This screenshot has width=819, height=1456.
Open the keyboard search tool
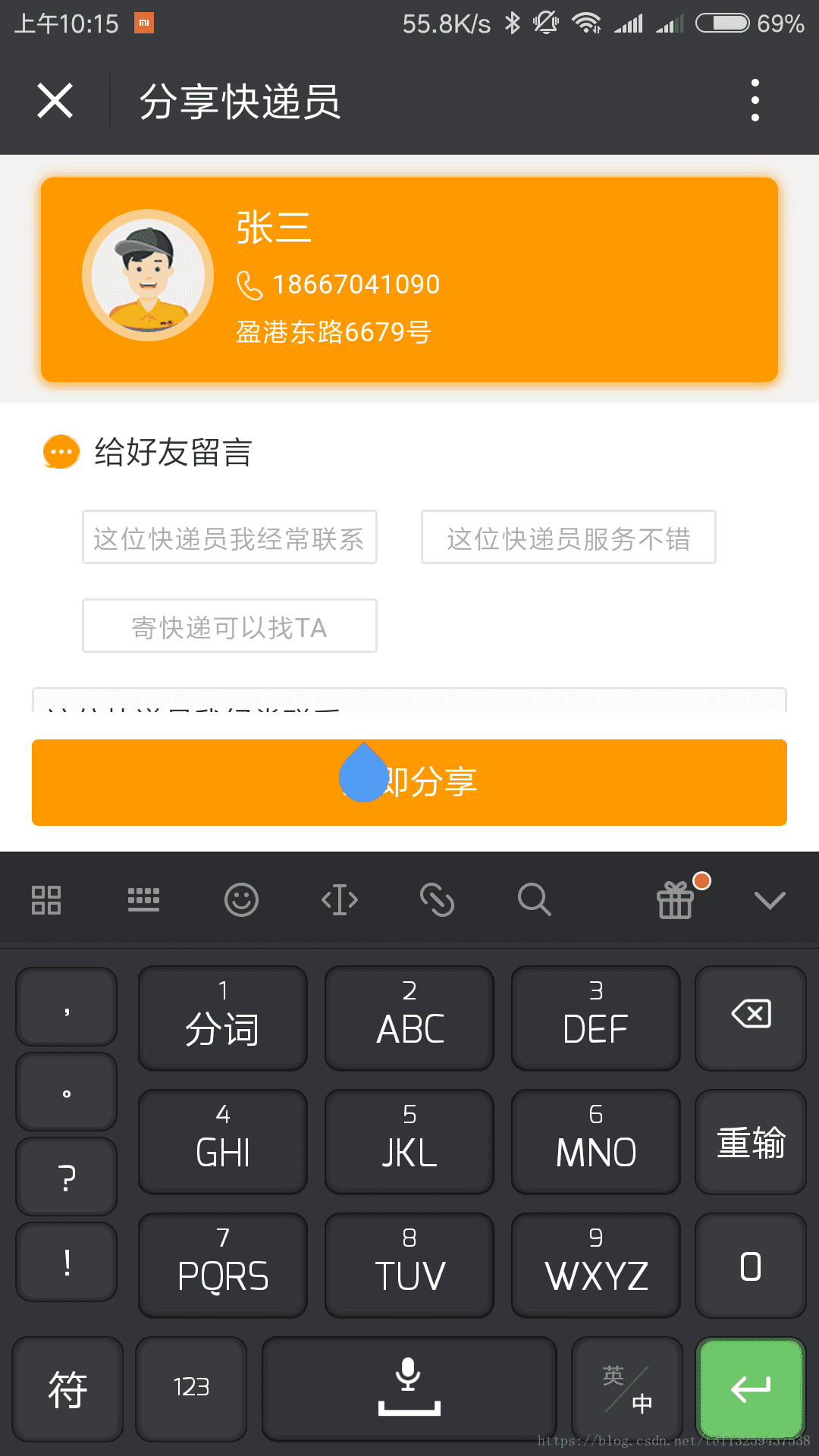pyautogui.click(x=535, y=900)
